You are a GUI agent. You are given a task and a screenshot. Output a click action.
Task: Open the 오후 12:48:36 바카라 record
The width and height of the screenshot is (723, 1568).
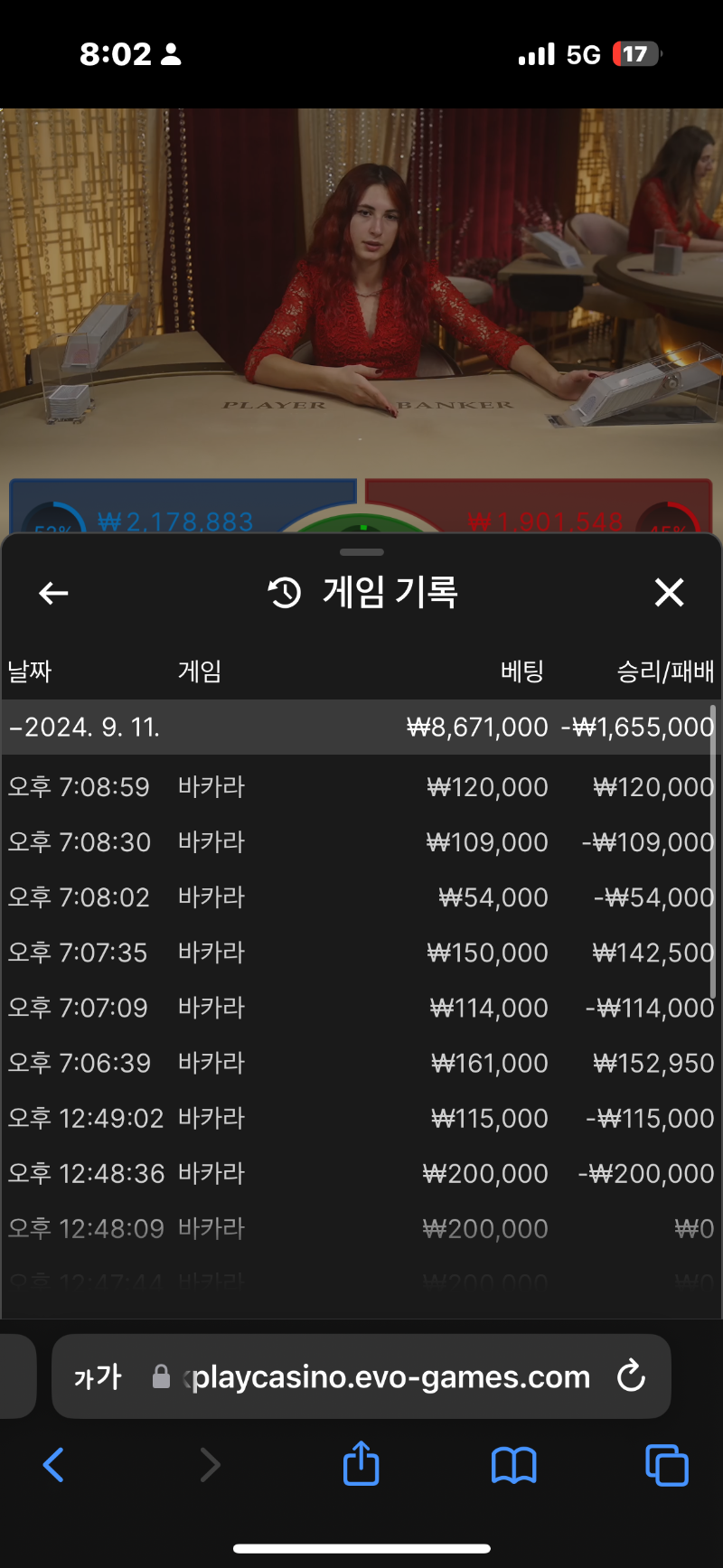pos(360,1173)
